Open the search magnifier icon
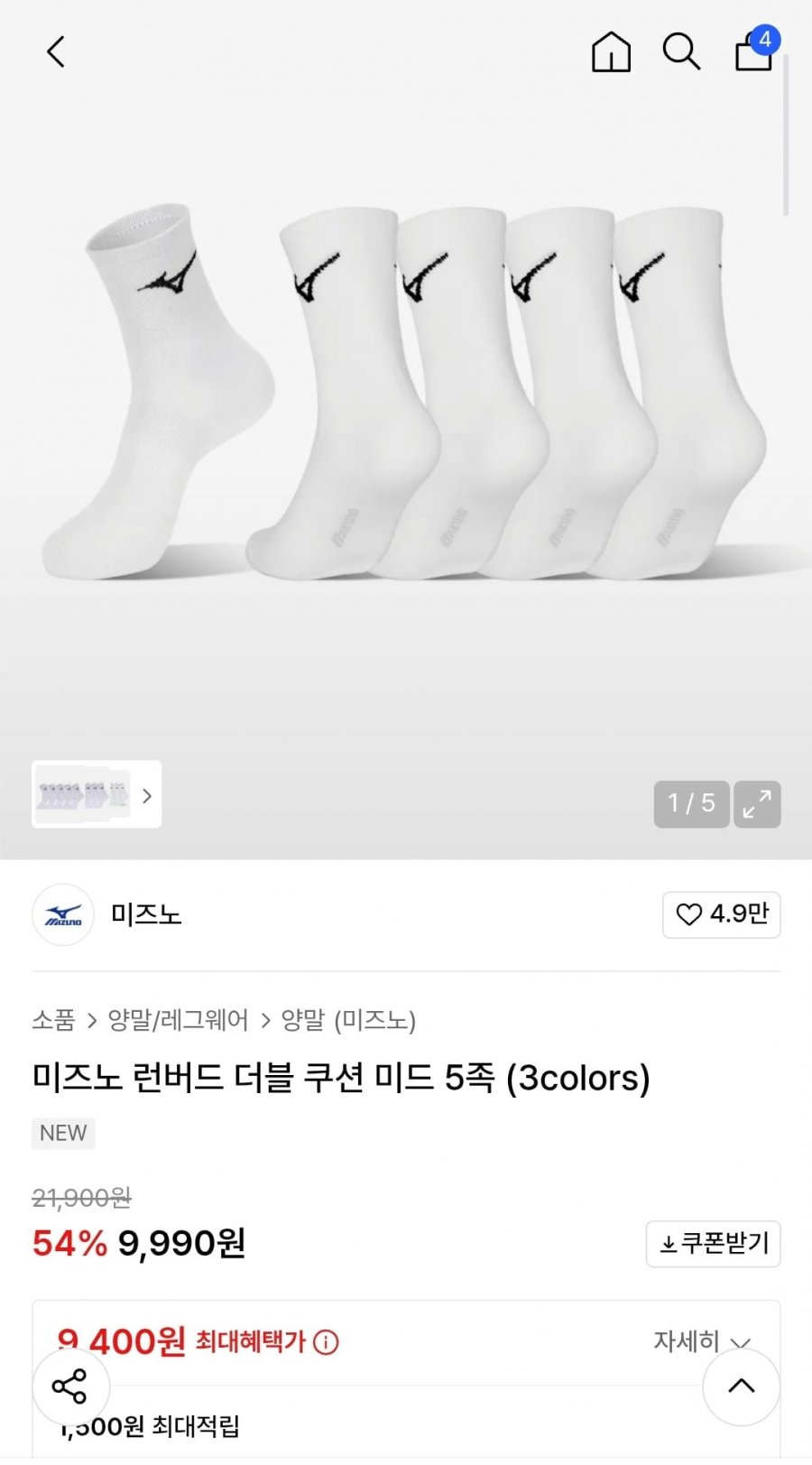Image resolution: width=812 pixels, height=1465 pixels. tap(681, 52)
